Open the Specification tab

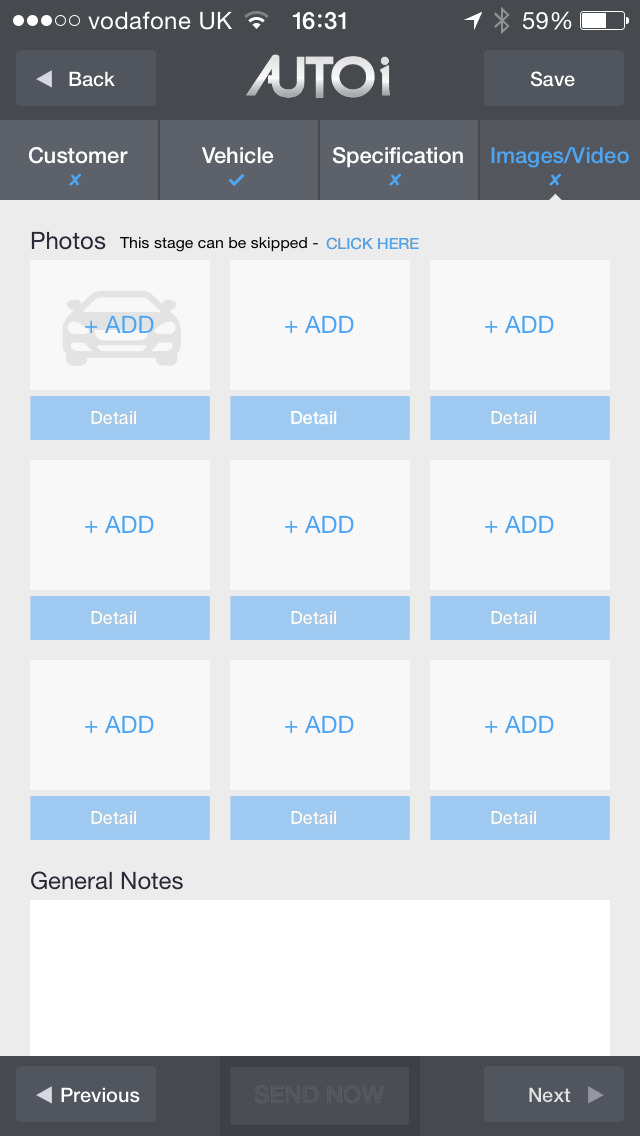pyautogui.click(x=398, y=160)
